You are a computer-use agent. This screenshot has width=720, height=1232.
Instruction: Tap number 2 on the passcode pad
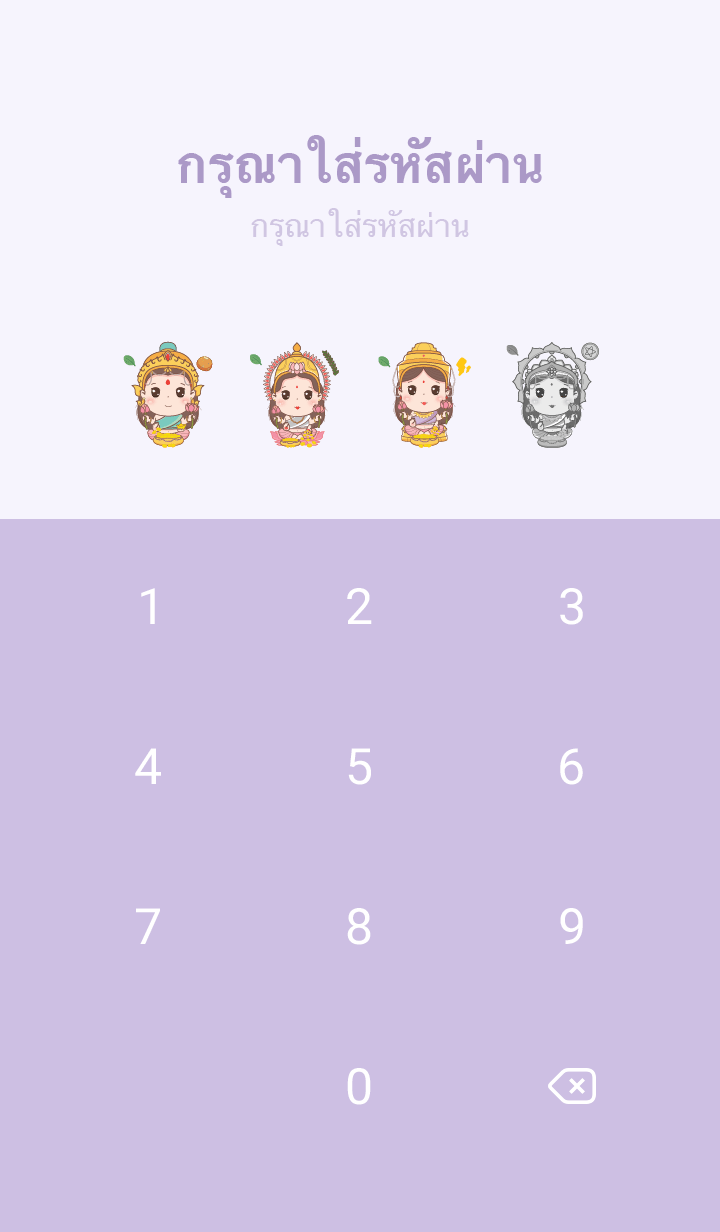(359, 607)
